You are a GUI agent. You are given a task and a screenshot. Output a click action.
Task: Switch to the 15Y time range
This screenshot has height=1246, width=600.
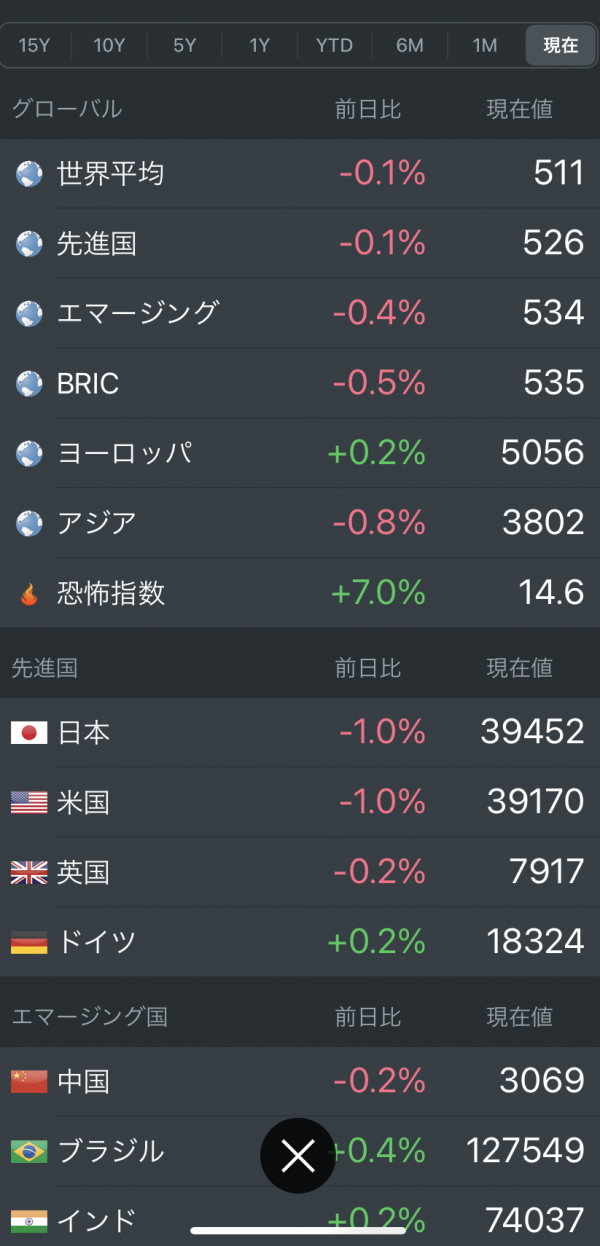click(35, 46)
